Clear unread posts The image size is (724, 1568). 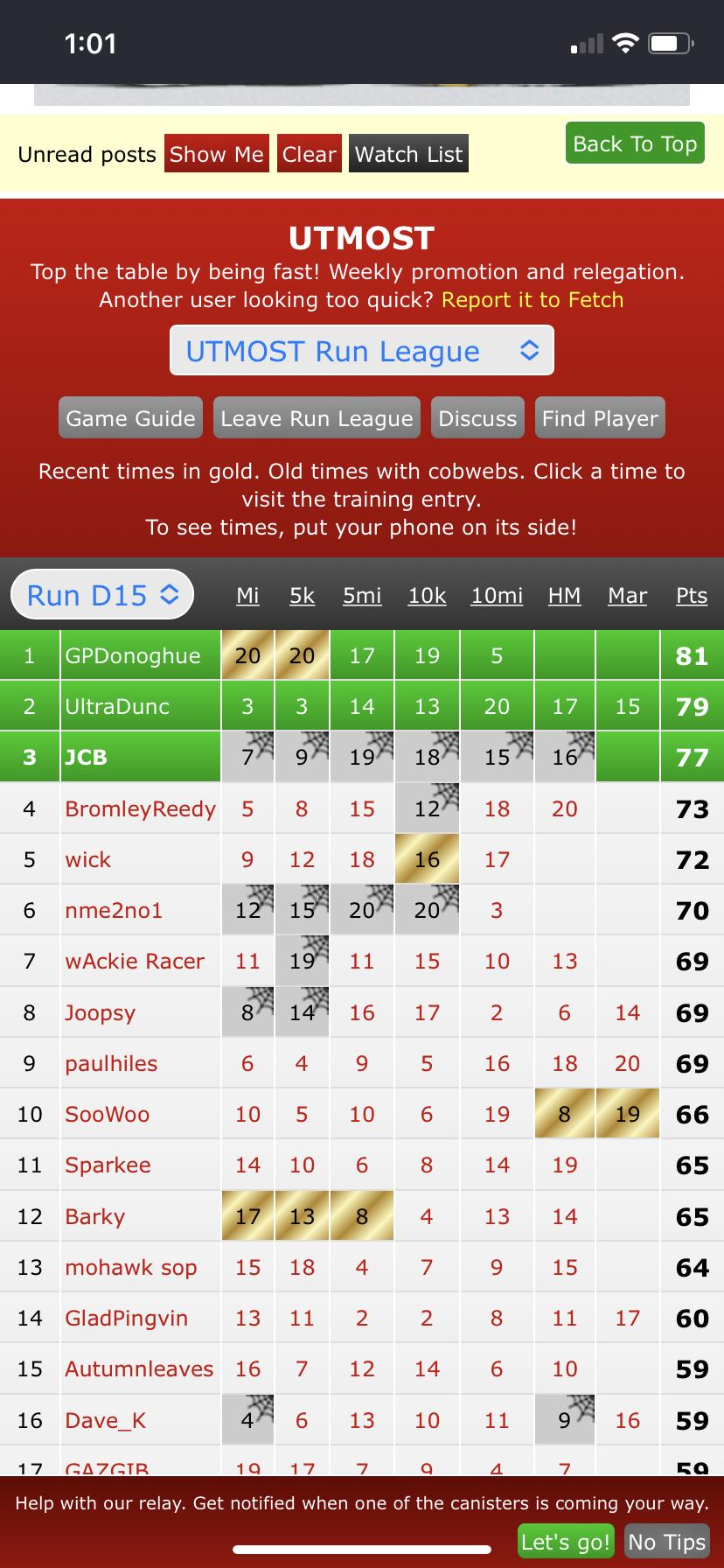[x=309, y=154]
